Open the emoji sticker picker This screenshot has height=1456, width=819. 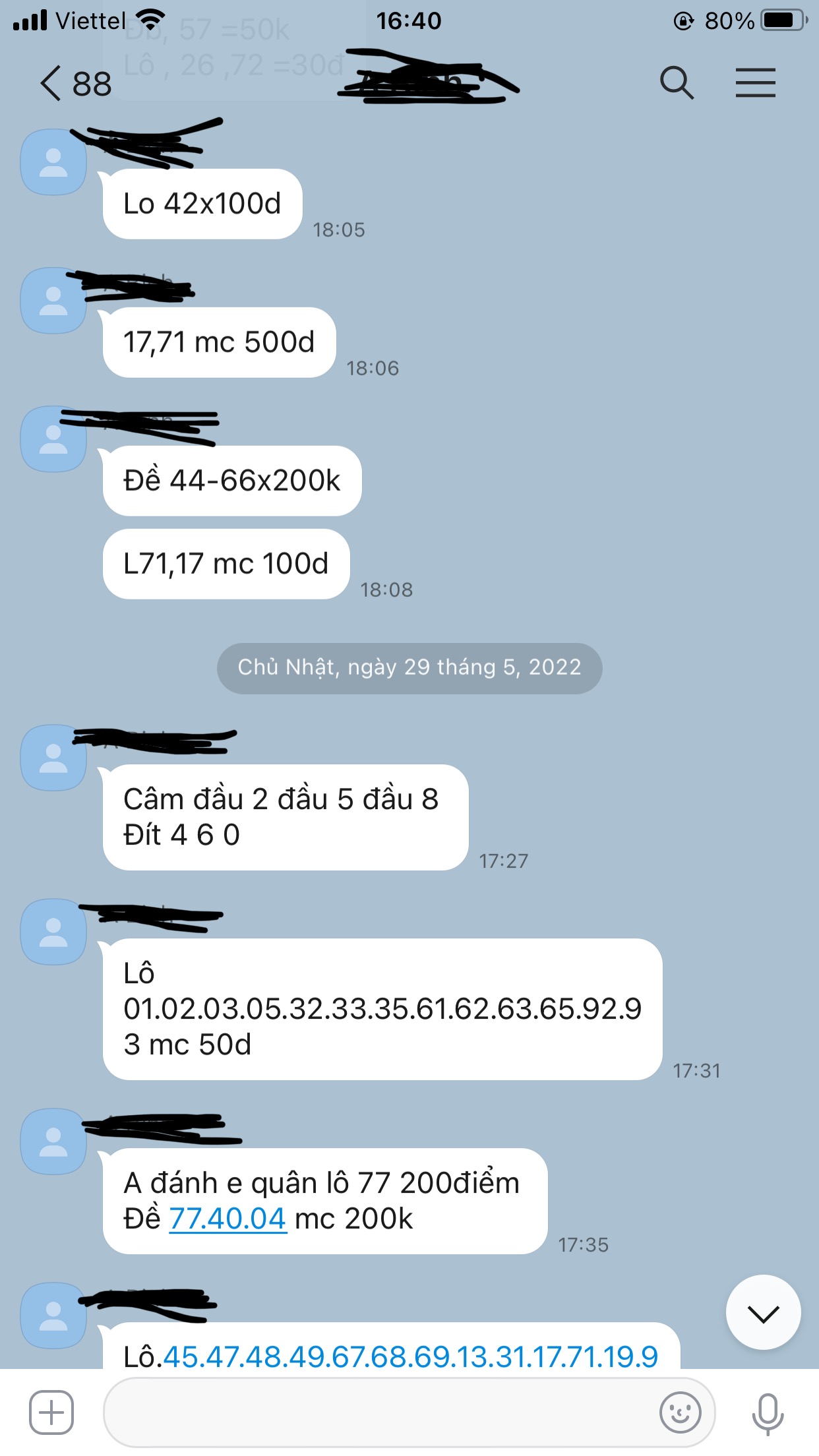(x=680, y=1412)
